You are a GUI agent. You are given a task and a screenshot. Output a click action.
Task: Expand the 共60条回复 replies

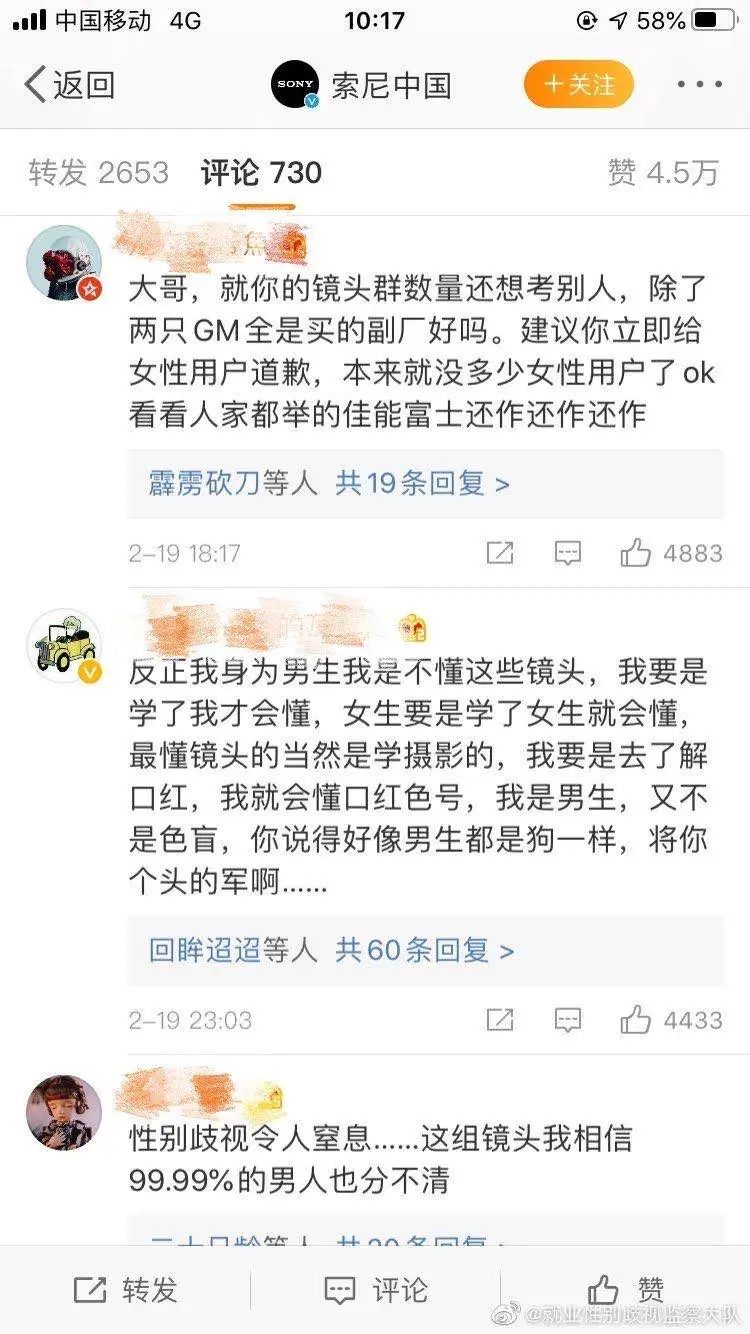[424, 950]
